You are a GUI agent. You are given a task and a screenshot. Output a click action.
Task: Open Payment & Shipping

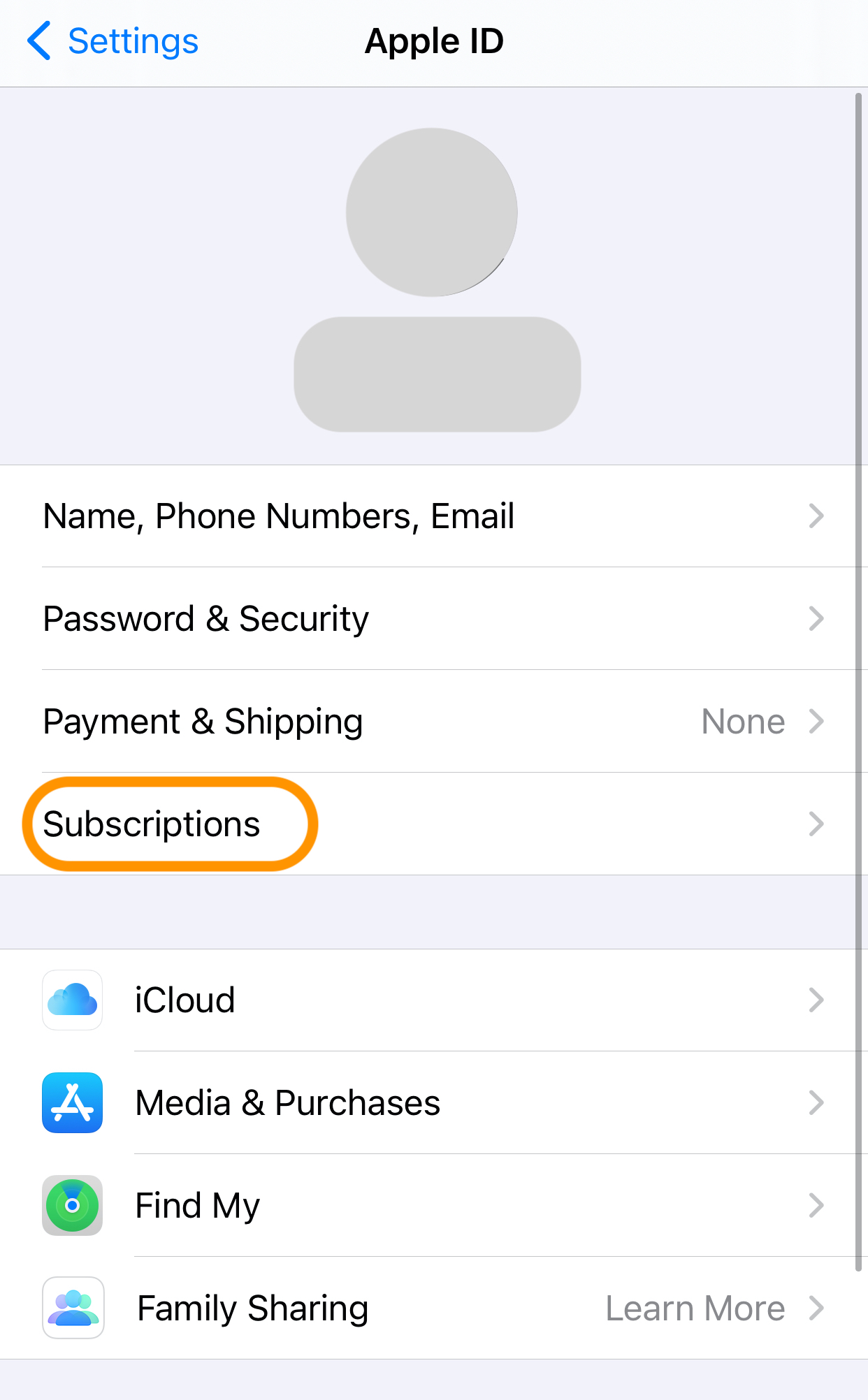coord(434,722)
